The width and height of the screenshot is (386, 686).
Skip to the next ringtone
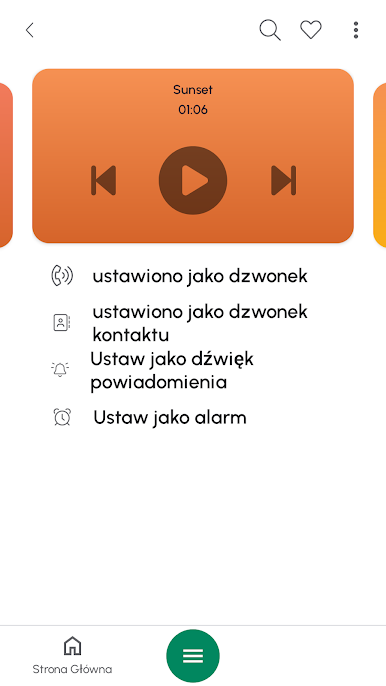284,180
